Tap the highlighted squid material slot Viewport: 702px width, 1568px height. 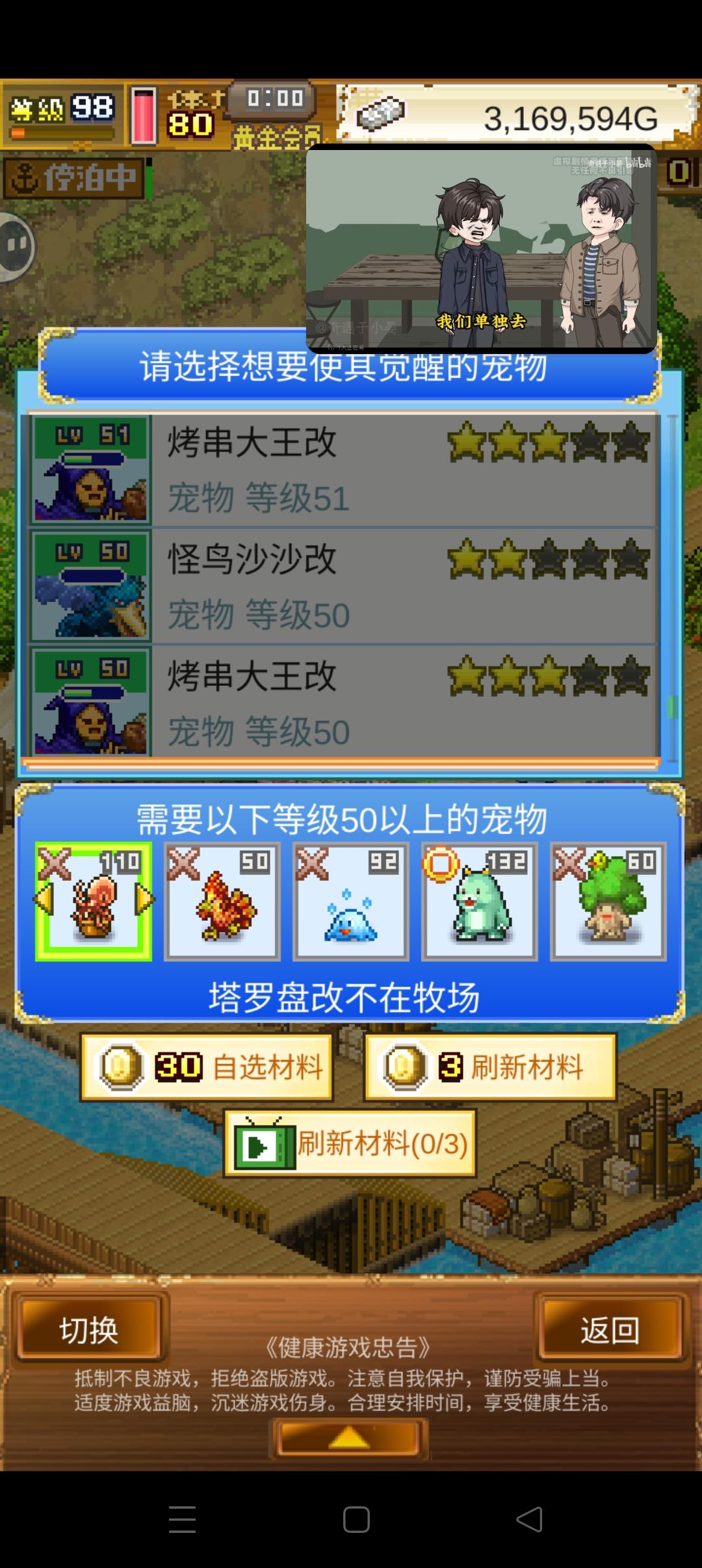pos(94,900)
